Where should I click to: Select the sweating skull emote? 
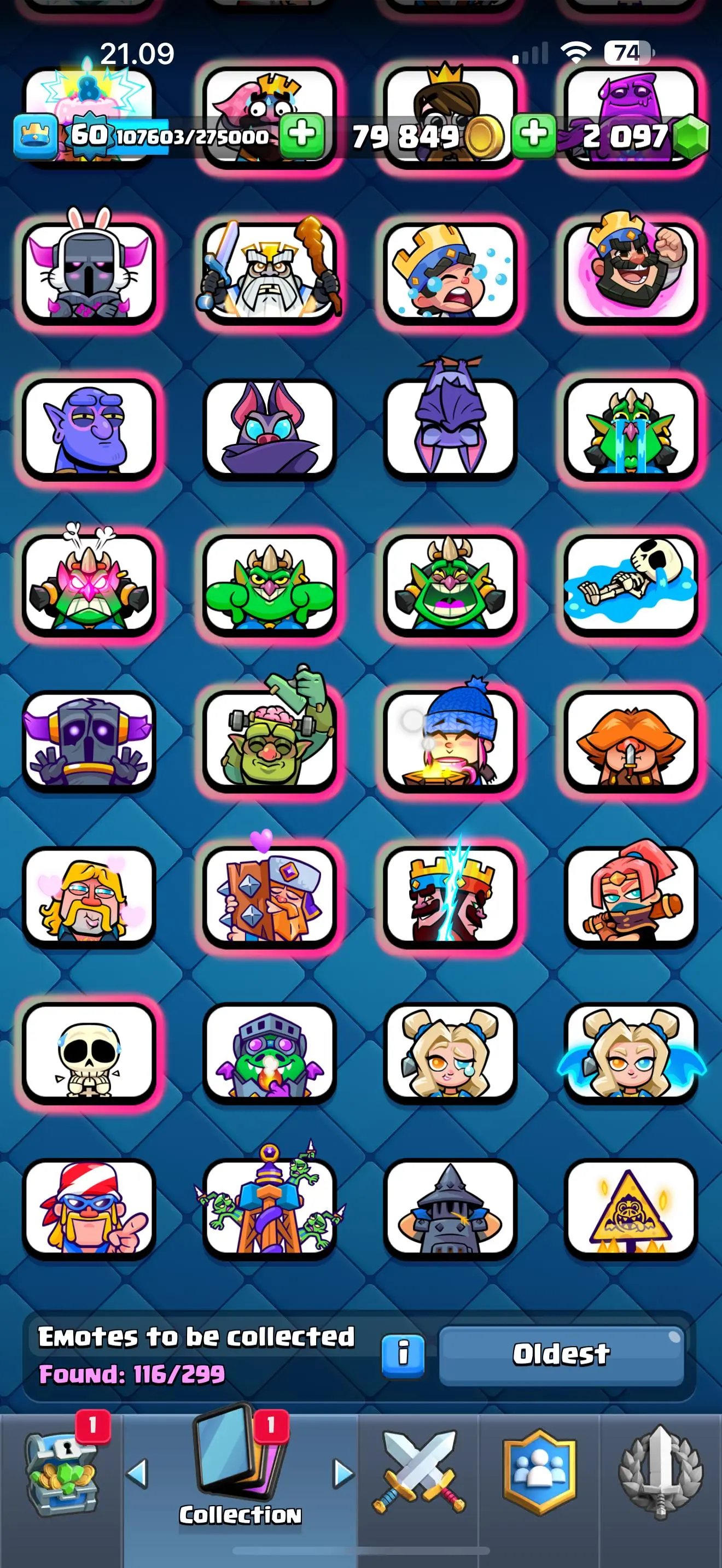[89, 1052]
